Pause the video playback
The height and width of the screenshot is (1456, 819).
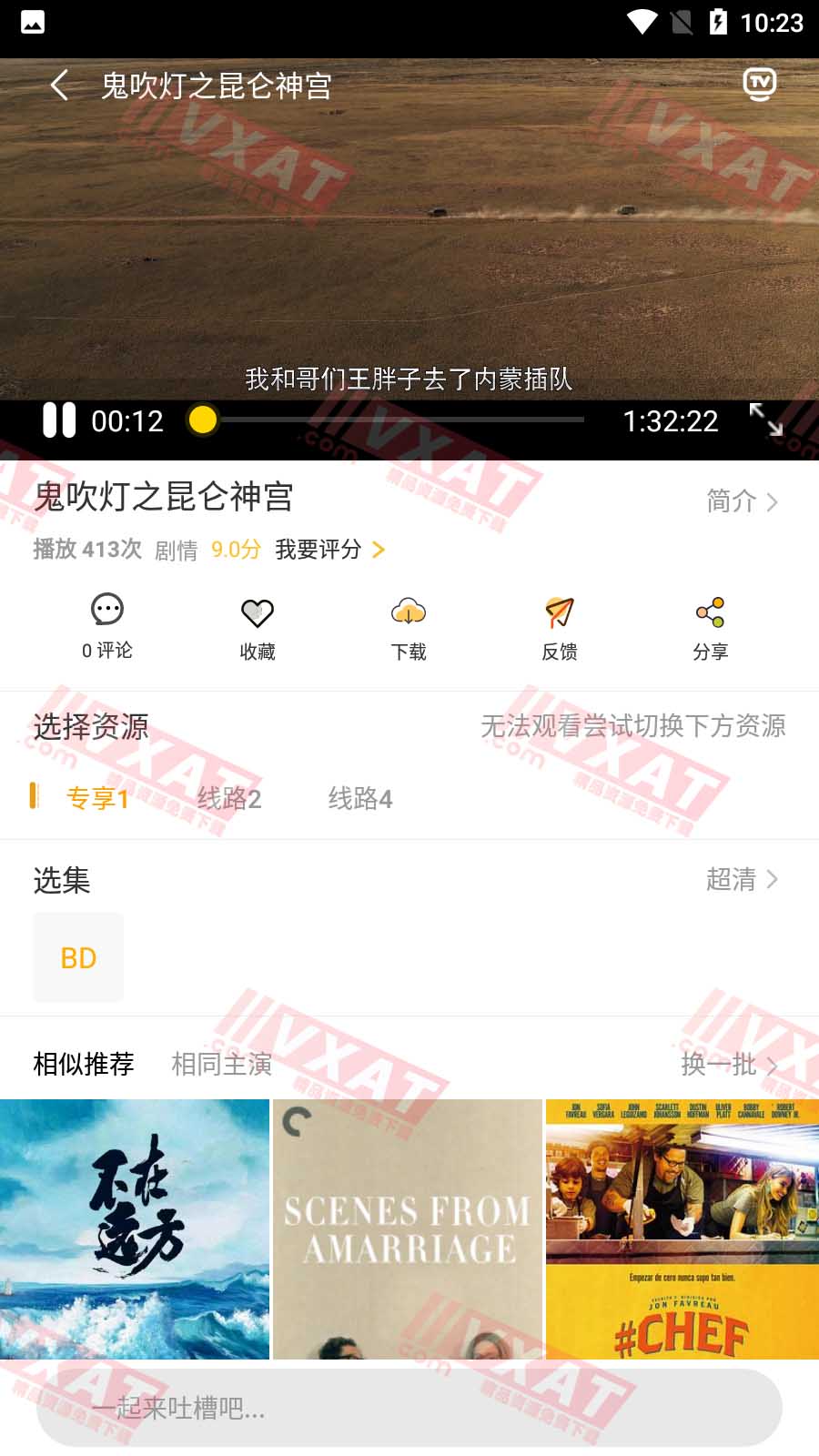(x=59, y=420)
